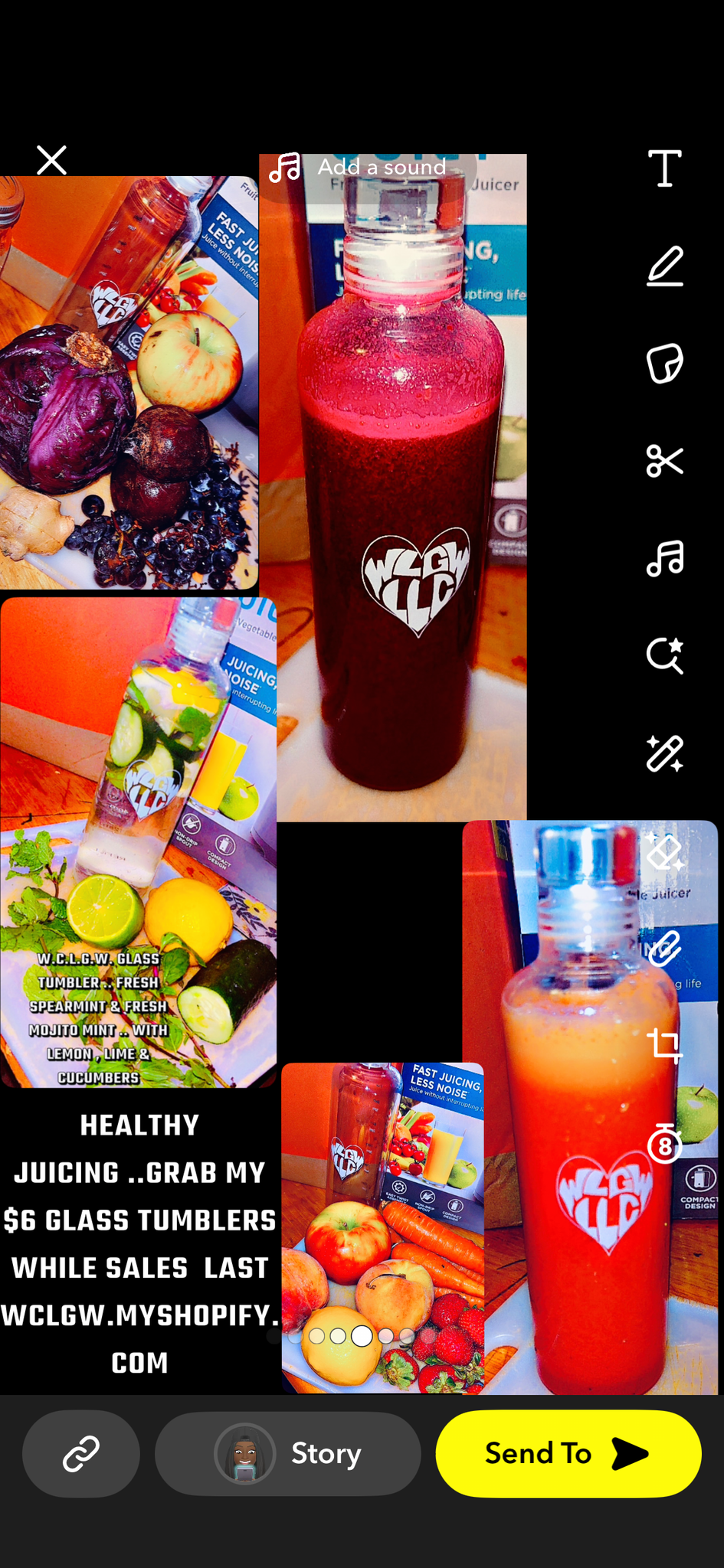Viewport: 724px width, 1568px height.
Task: Open the lens search tool
Action: (664, 655)
